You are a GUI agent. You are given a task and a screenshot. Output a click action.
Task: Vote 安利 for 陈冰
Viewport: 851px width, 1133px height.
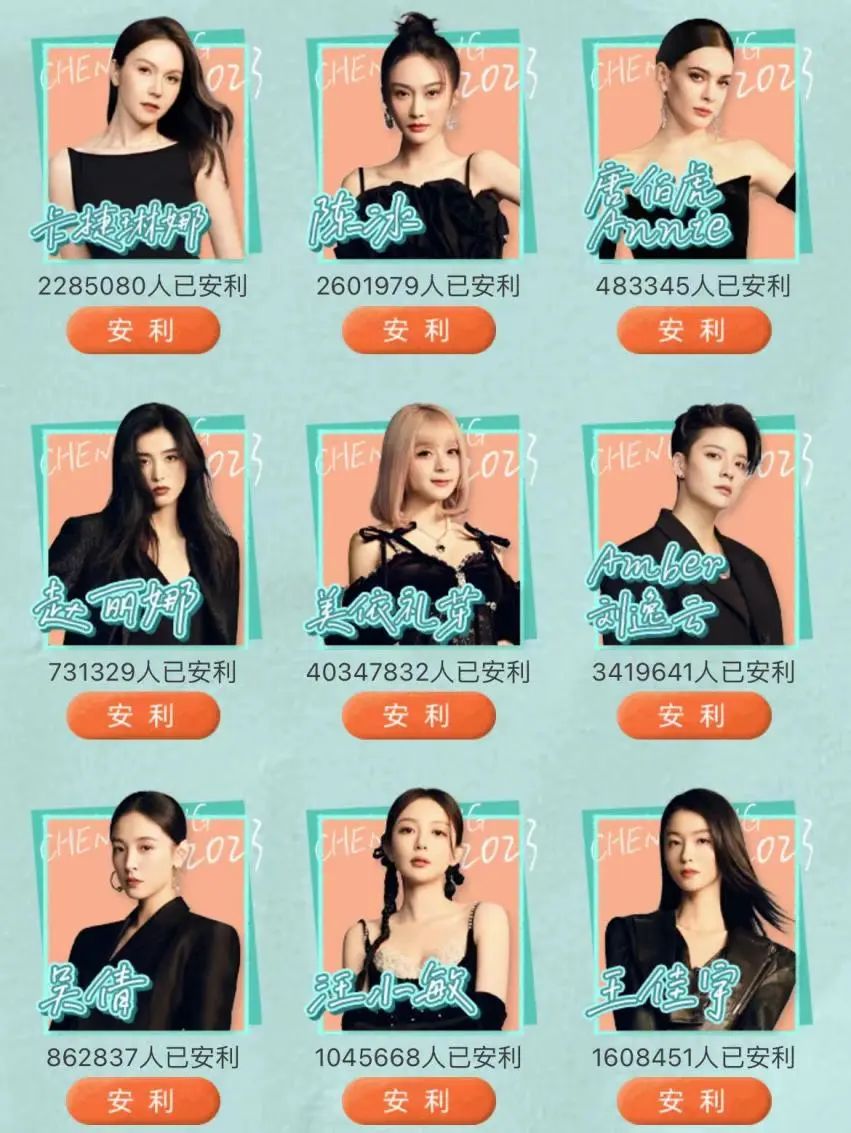(x=418, y=331)
